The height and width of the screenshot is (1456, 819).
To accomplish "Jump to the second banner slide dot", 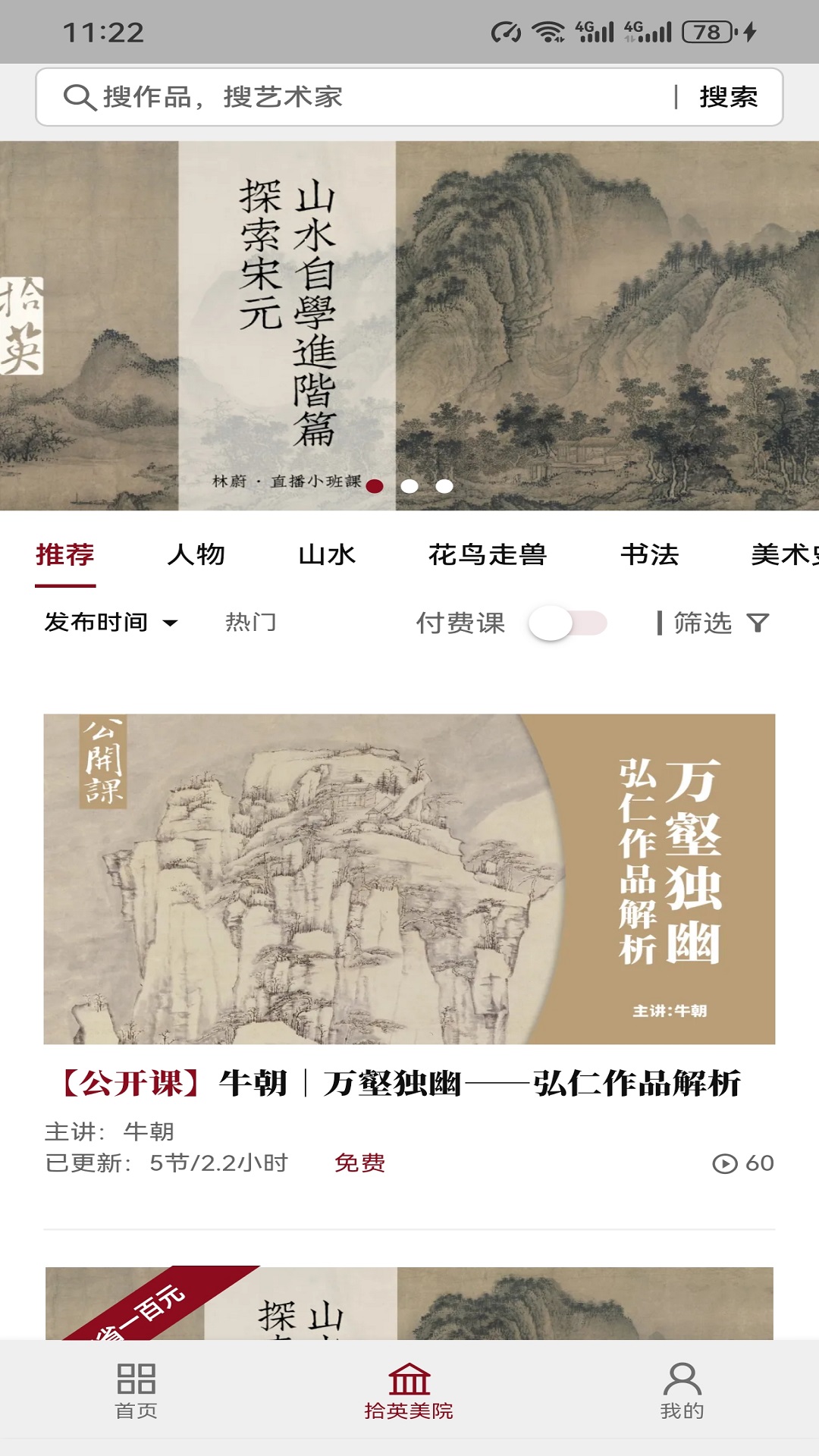I will pyautogui.click(x=409, y=486).
